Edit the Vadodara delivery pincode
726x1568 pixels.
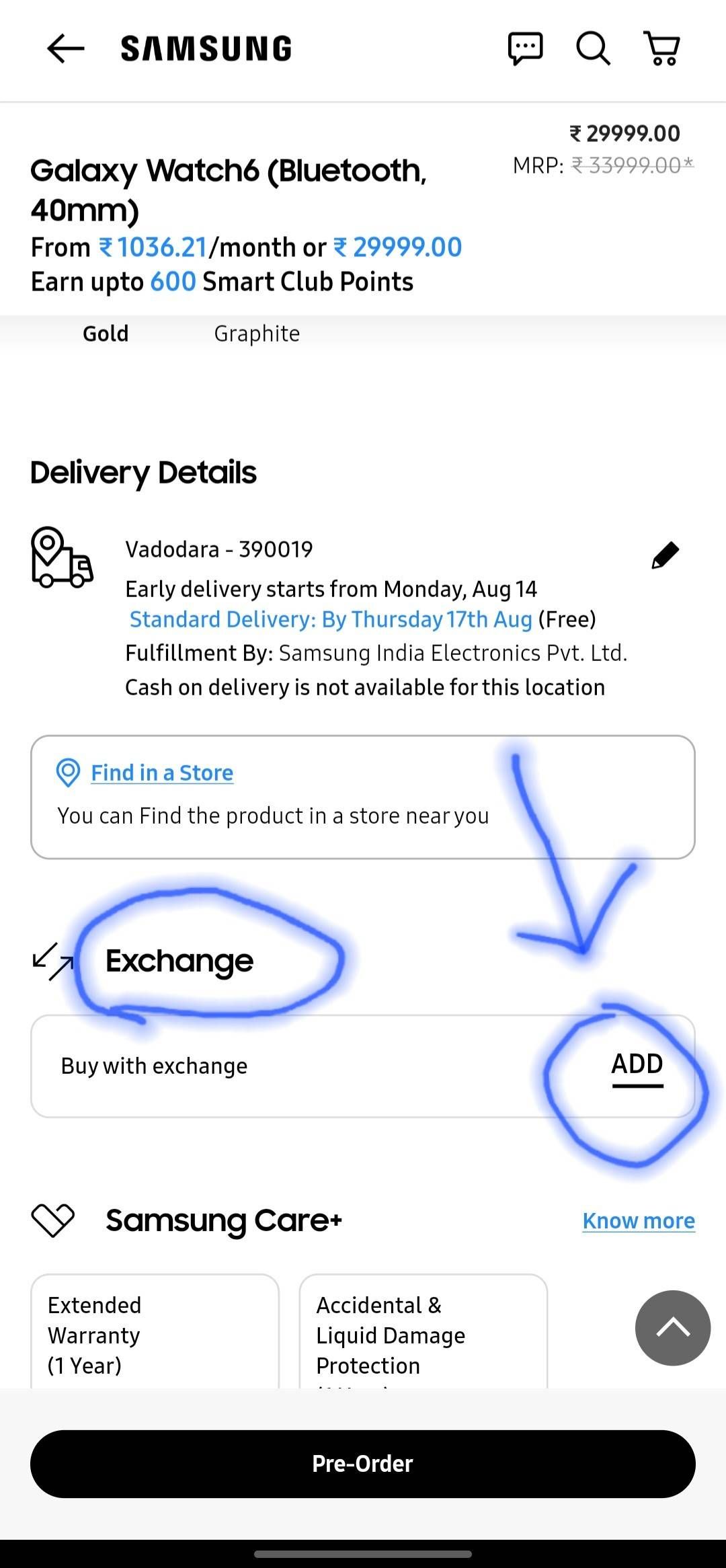(x=665, y=556)
